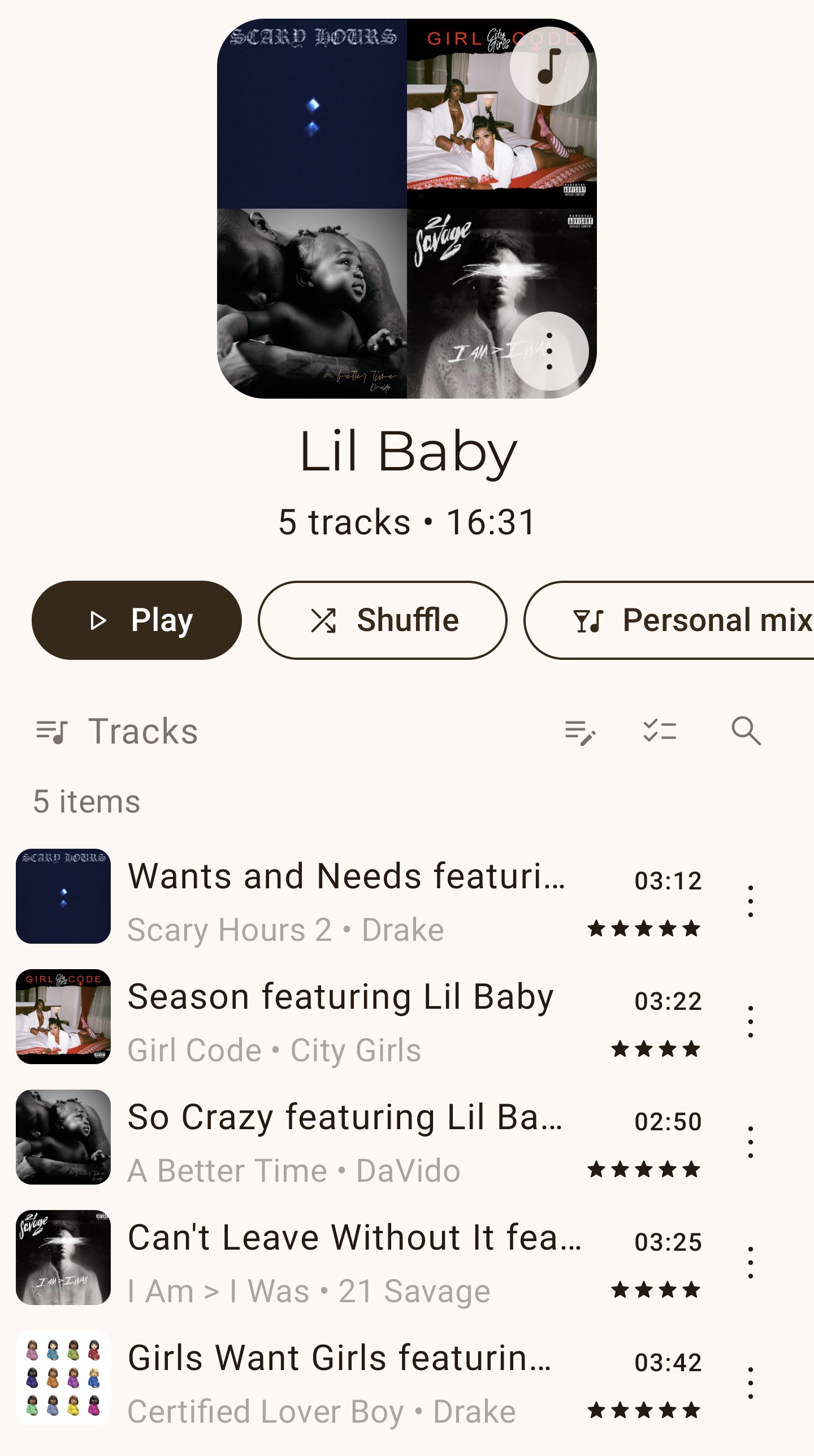Enable multi-select checklist mode
Image resolution: width=814 pixels, height=1456 pixels.
(660, 731)
